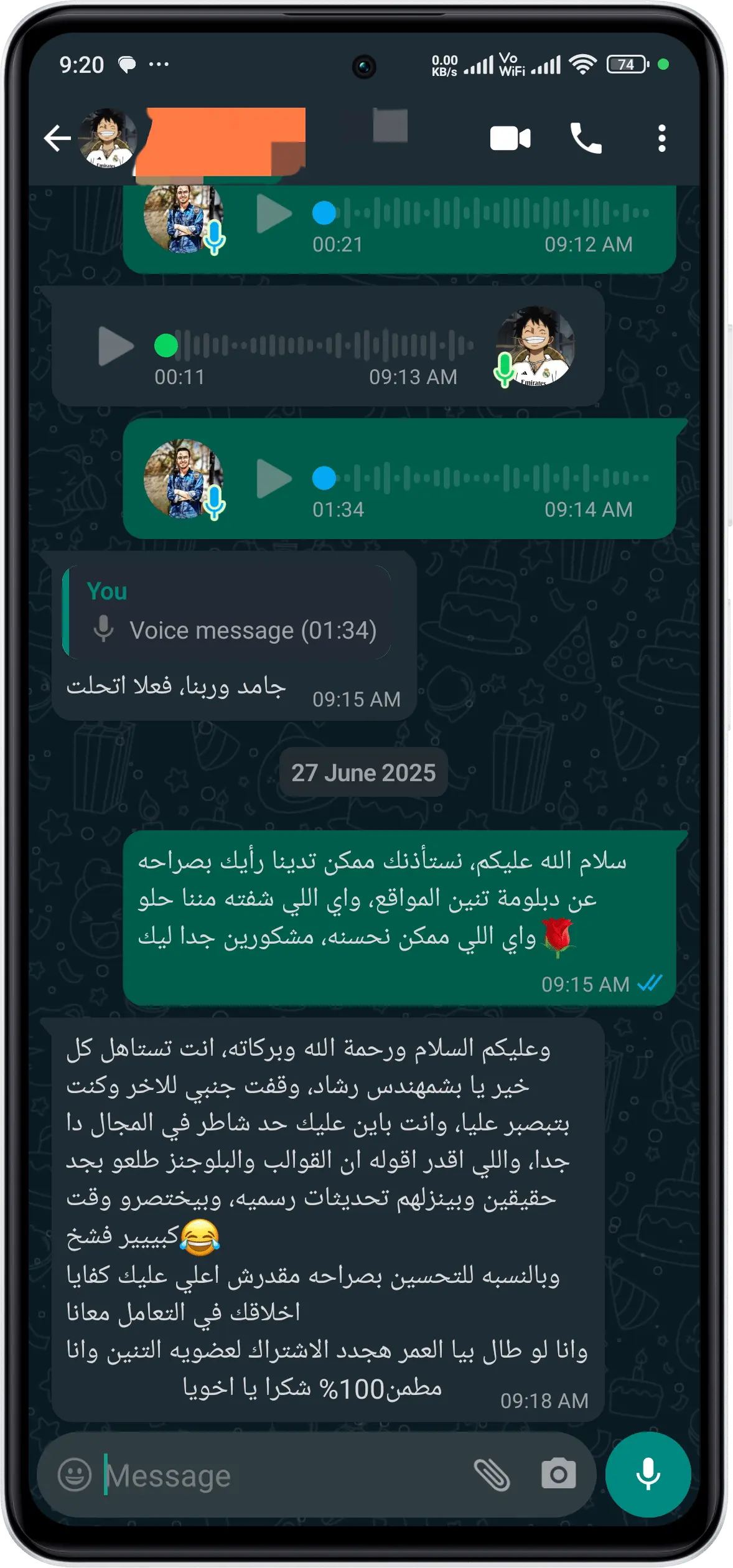Start a voice call

click(x=586, y=138)
